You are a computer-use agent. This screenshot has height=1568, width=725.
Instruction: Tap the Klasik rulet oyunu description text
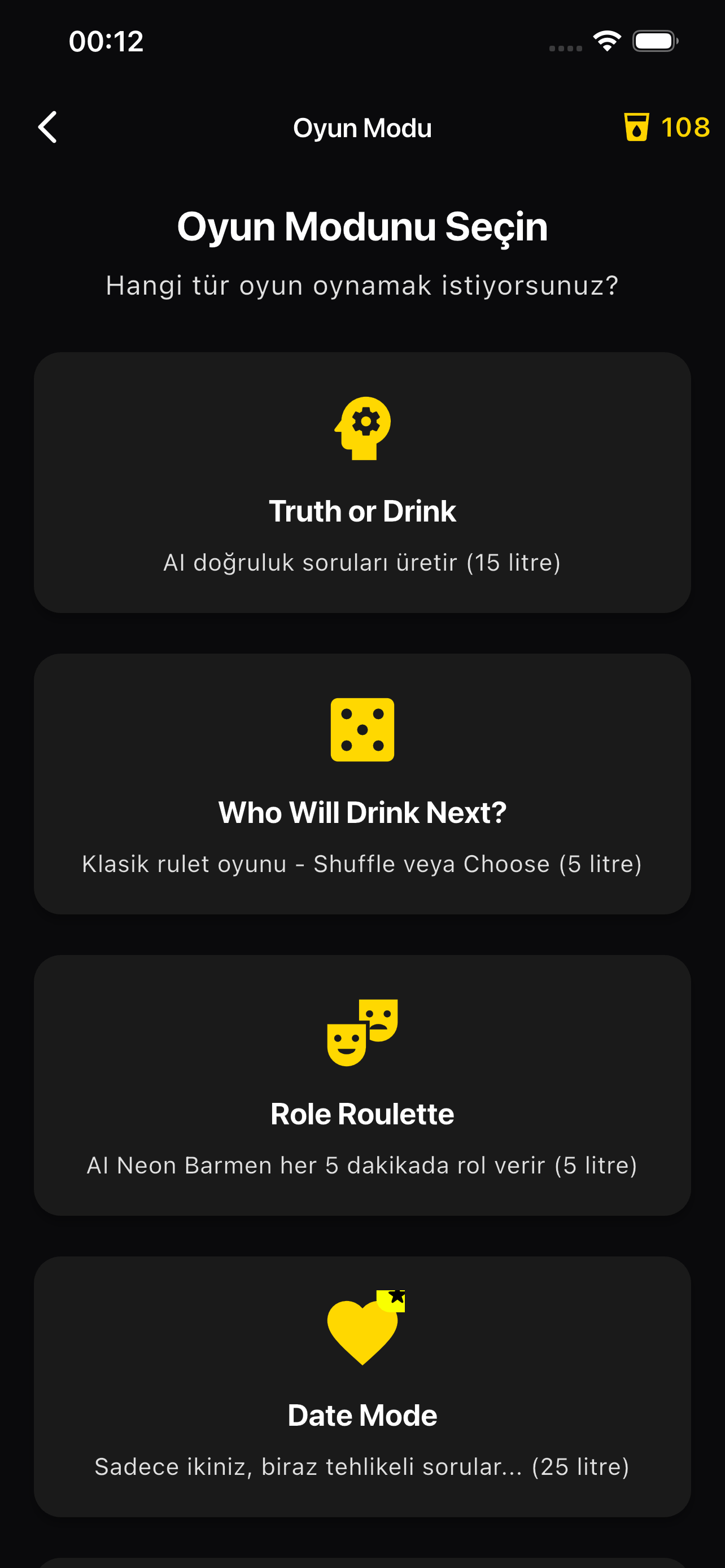click(362, 863)
